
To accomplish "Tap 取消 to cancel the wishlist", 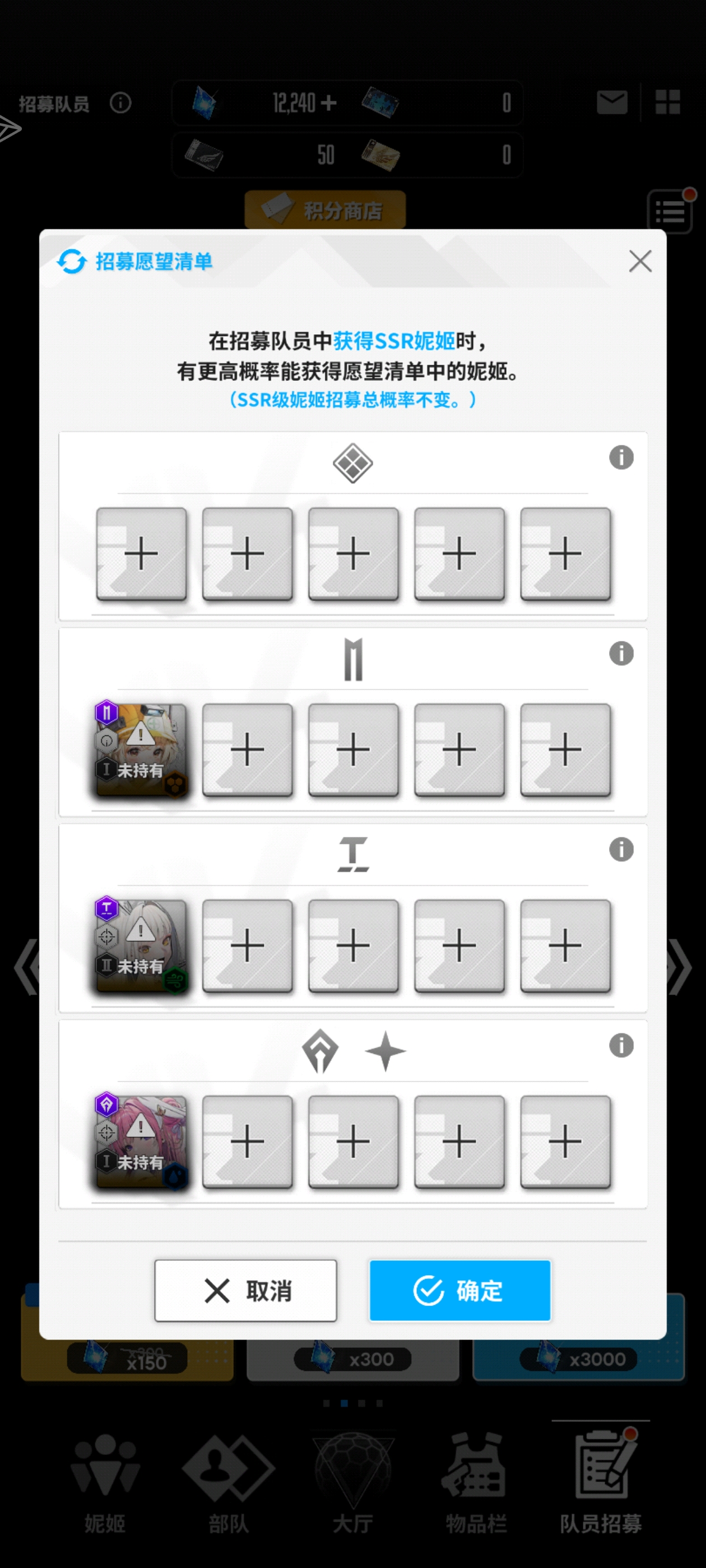I will [245, 1290].
